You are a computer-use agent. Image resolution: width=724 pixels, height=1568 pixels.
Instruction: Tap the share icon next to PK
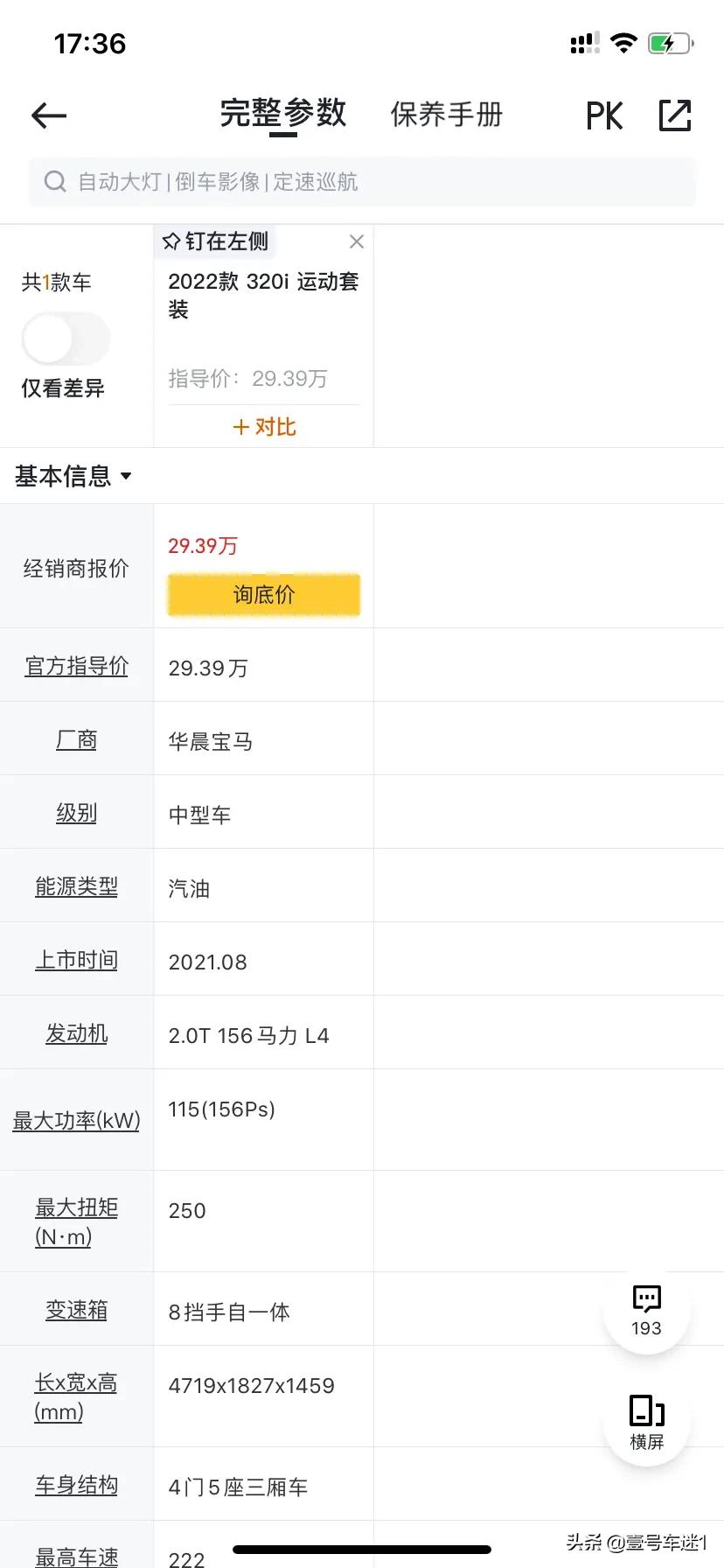pyautogui.click(x=674, y=115)
